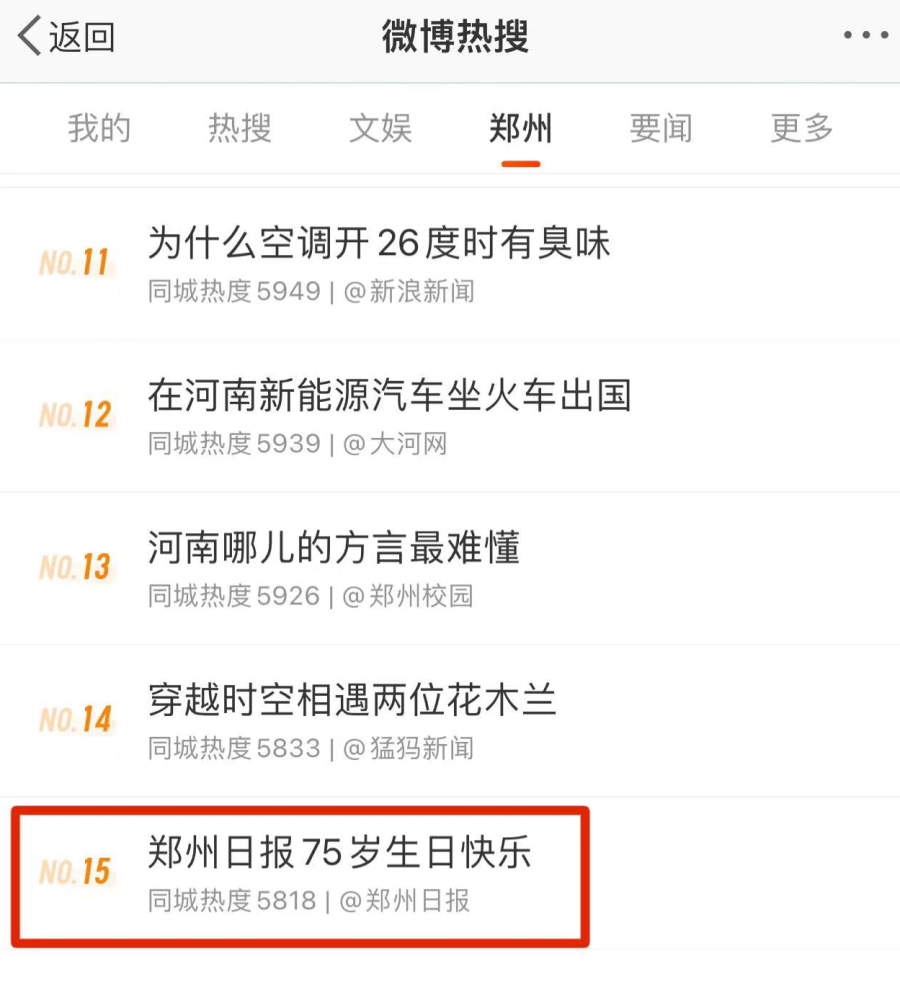Open the three-dot overflow menu
The image size is (900, 984).
point(864,36)
